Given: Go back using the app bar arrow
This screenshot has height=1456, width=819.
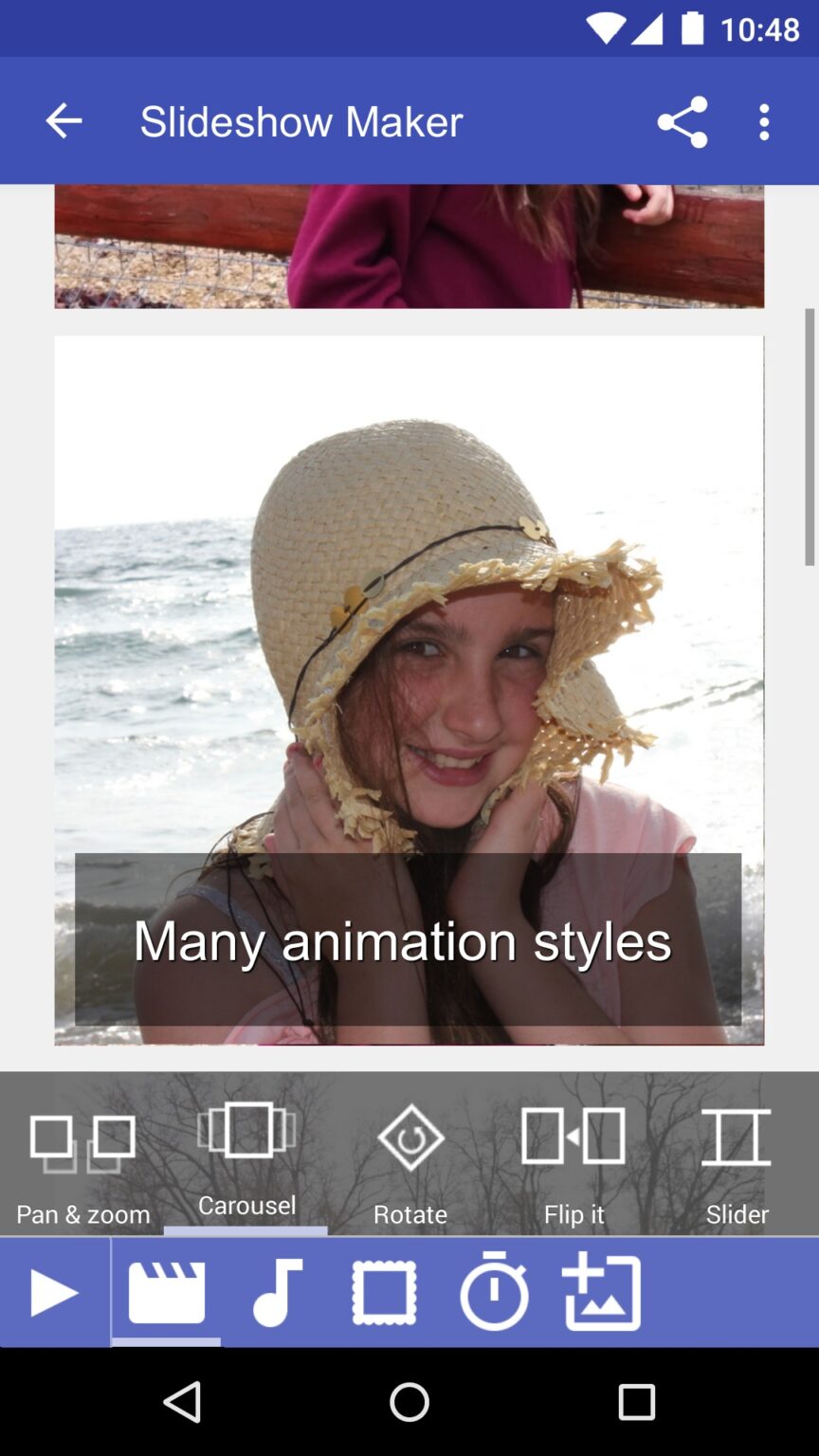Looking at the screenshot, I should pos(64,121).
